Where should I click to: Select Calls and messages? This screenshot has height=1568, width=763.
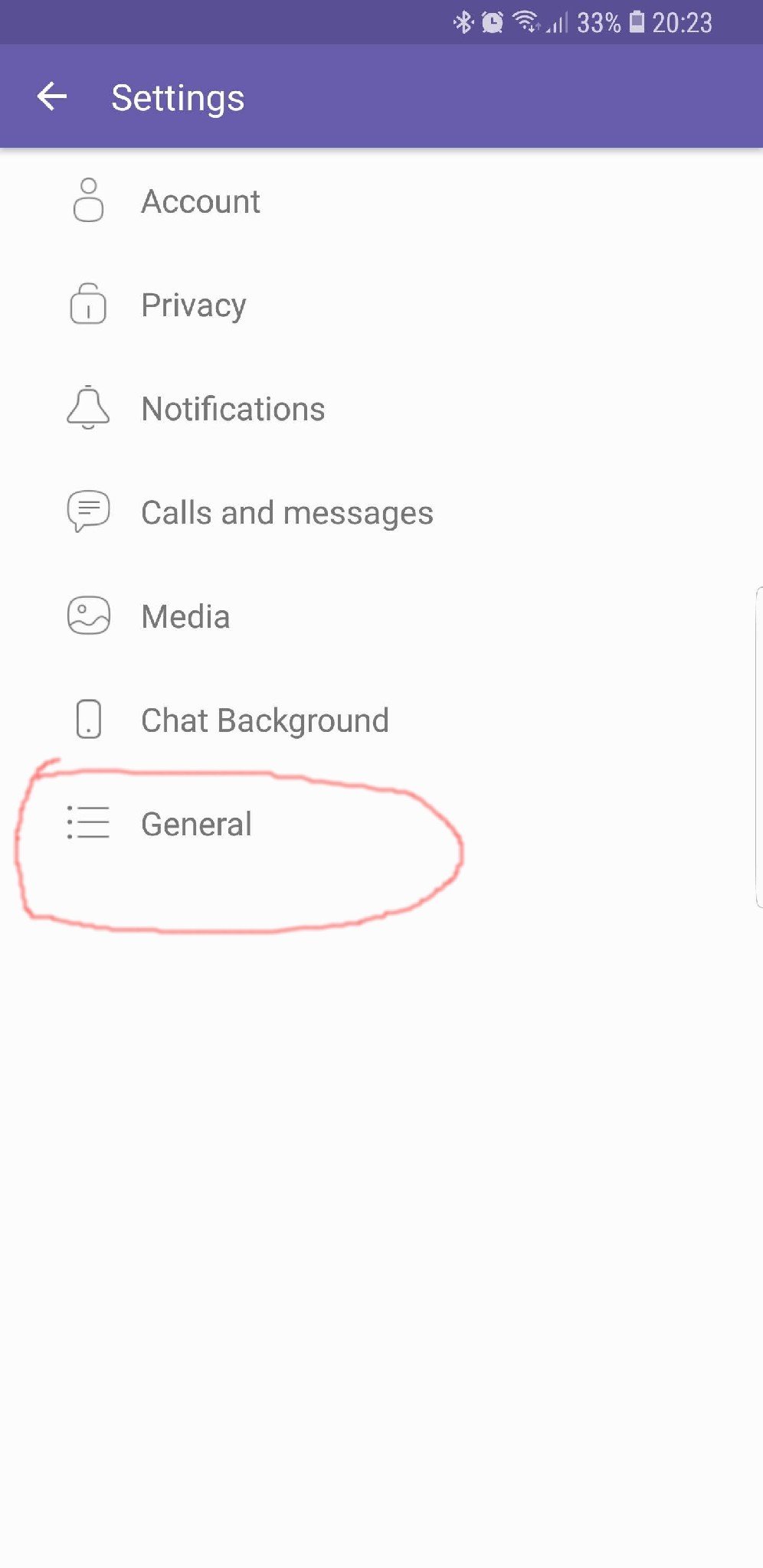pyautogui.click(x=287, y=513)
